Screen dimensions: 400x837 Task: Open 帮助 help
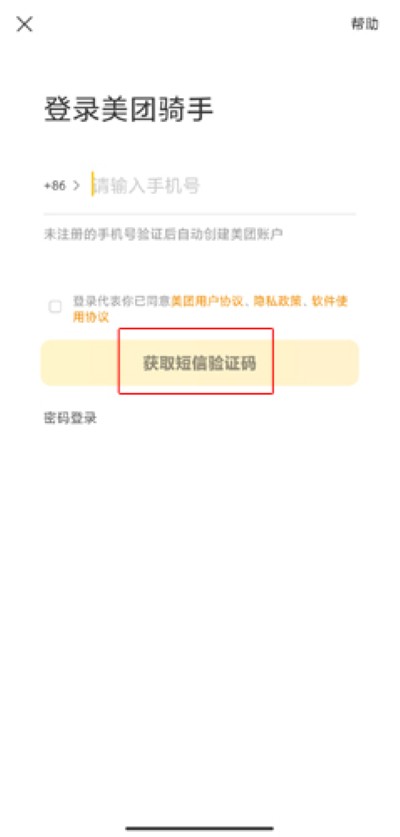click(x=365, y=24)
